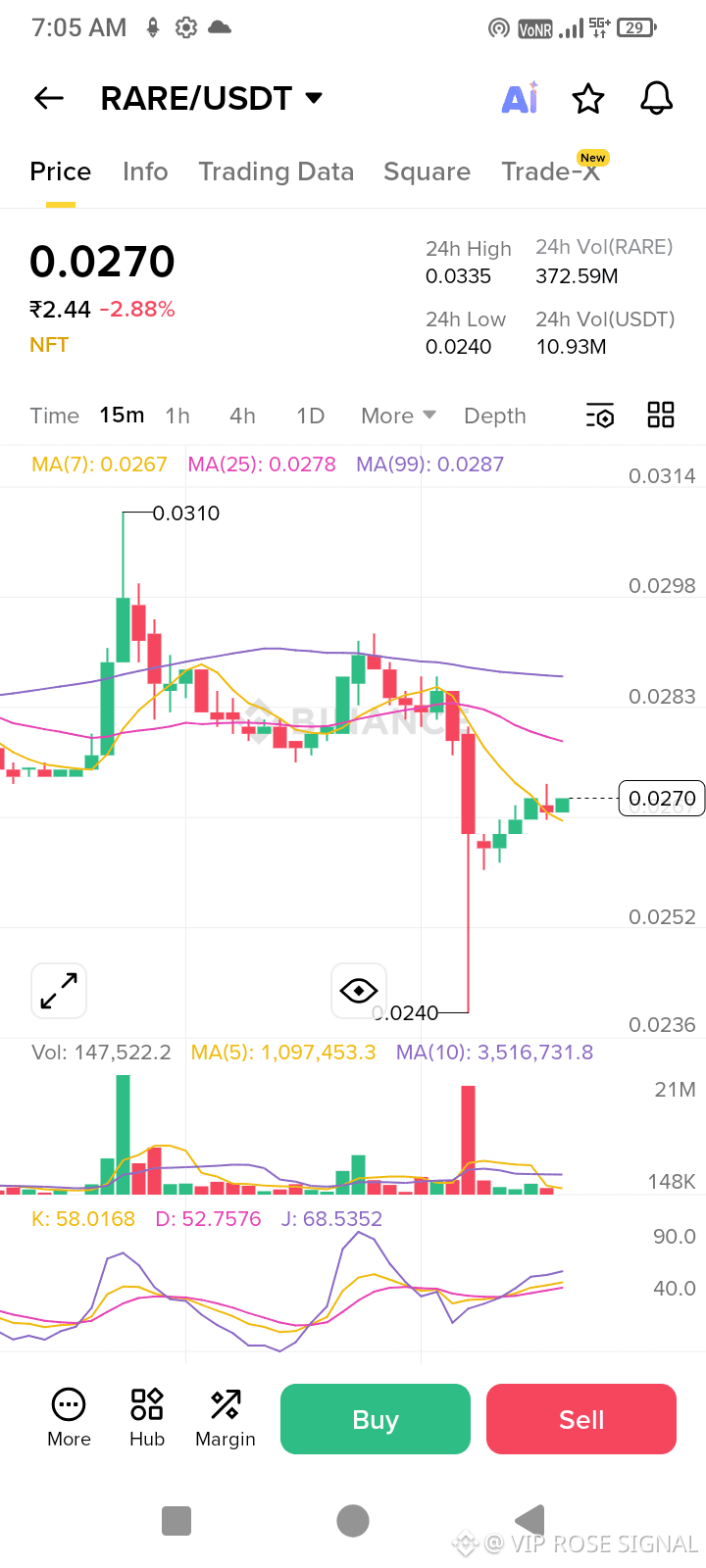Viewport: 706px width, 1568px height.
Task: Open notifications via the bell icon
Action: [656, 98]
